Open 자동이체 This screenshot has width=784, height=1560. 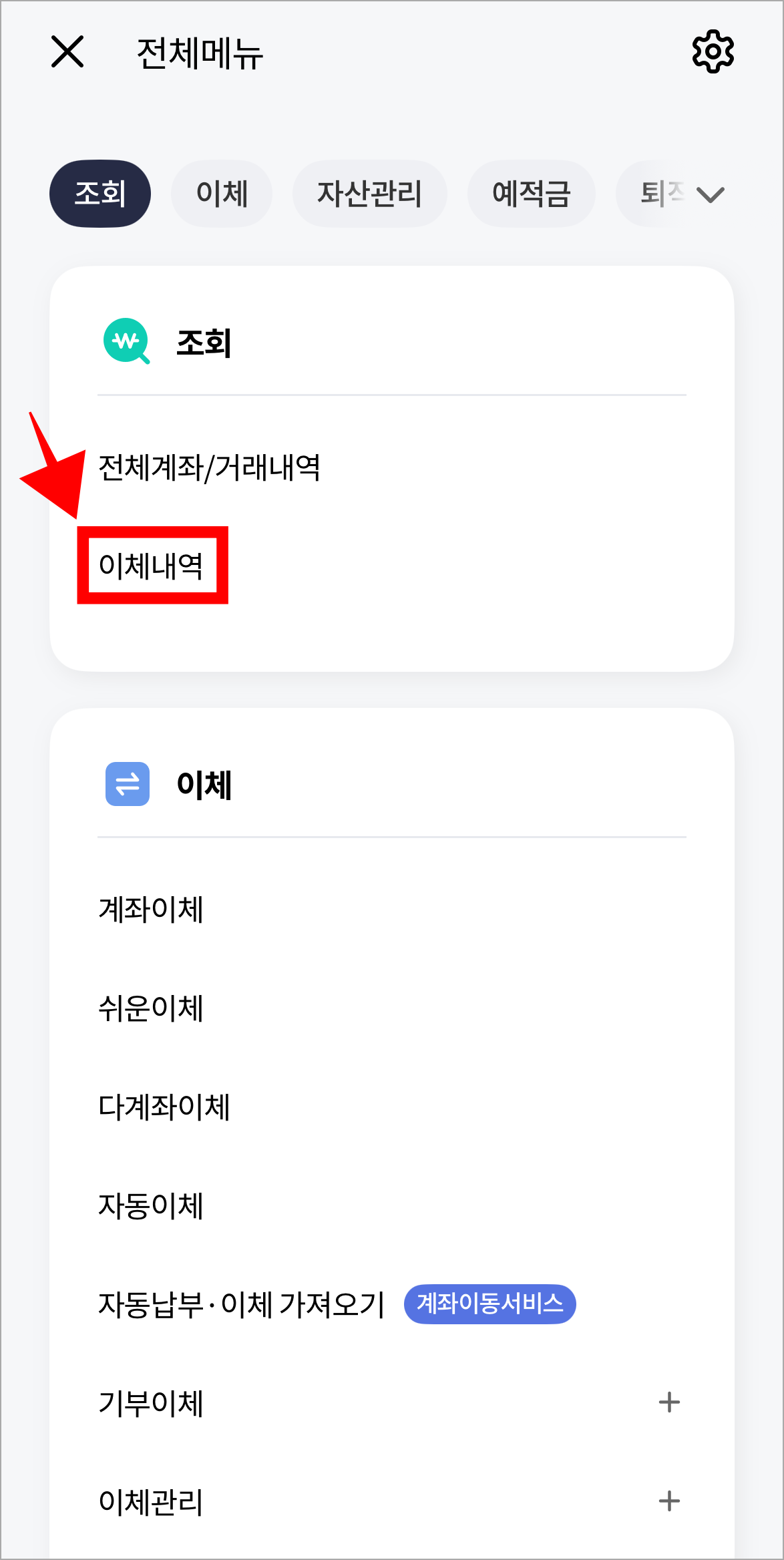tap(151, 1205)
